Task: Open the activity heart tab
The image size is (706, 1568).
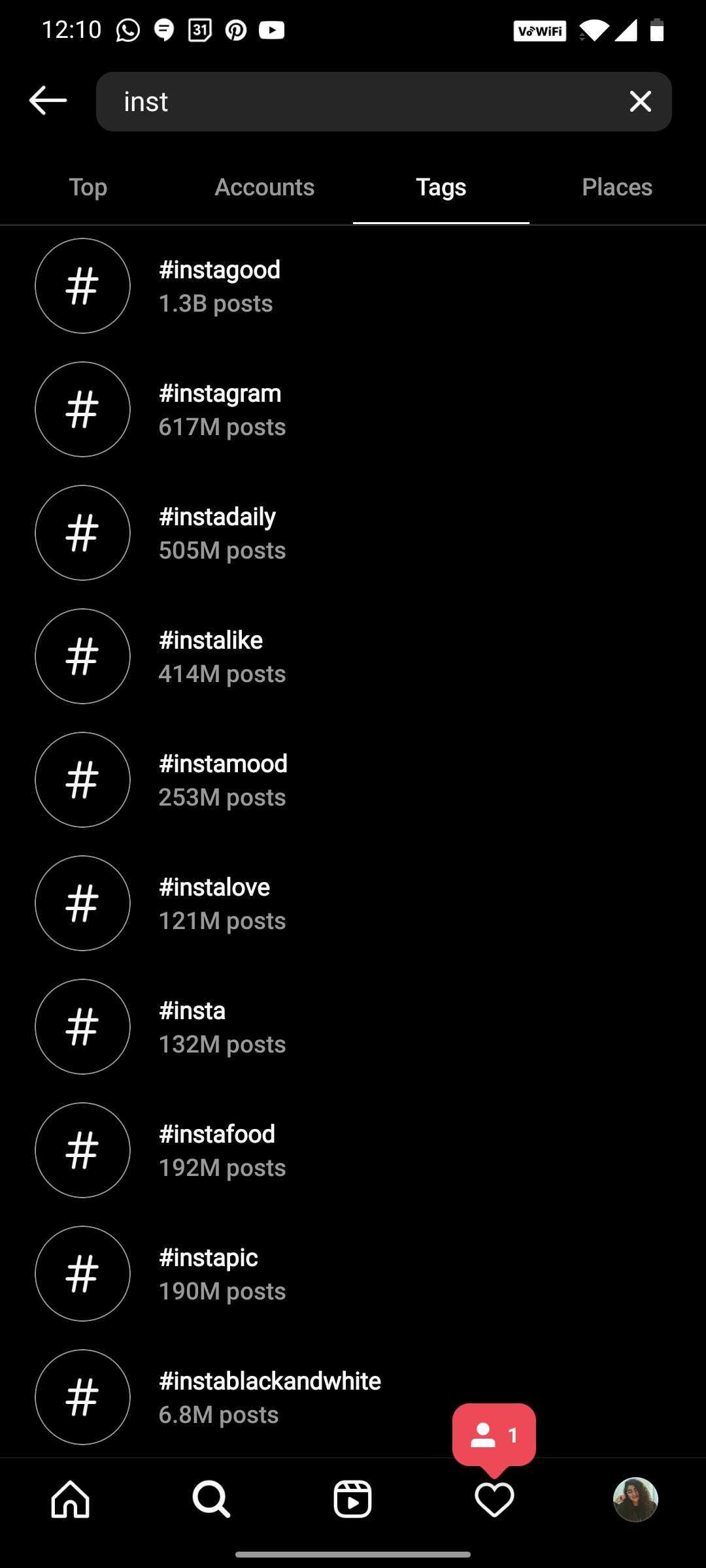Action: pyautogui.click(x=494, y=1499)
